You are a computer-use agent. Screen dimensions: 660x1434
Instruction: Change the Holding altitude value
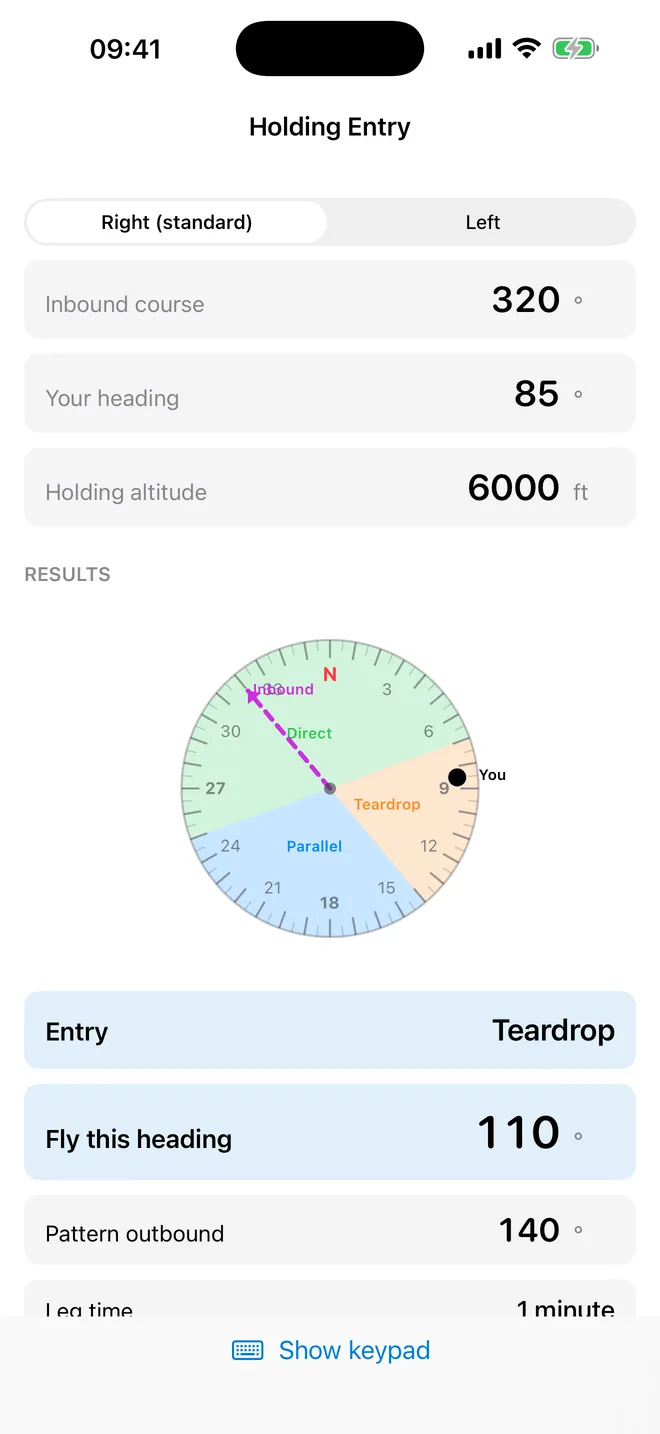(330, 488)
